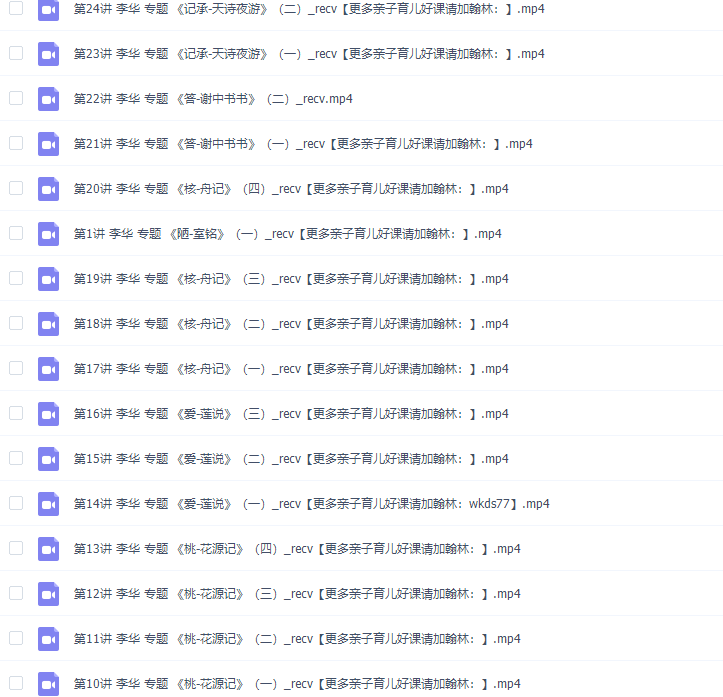Open 第18讲 核-舟记（二） video
This screenshot has height=697, width=723.
coord(291,324)
